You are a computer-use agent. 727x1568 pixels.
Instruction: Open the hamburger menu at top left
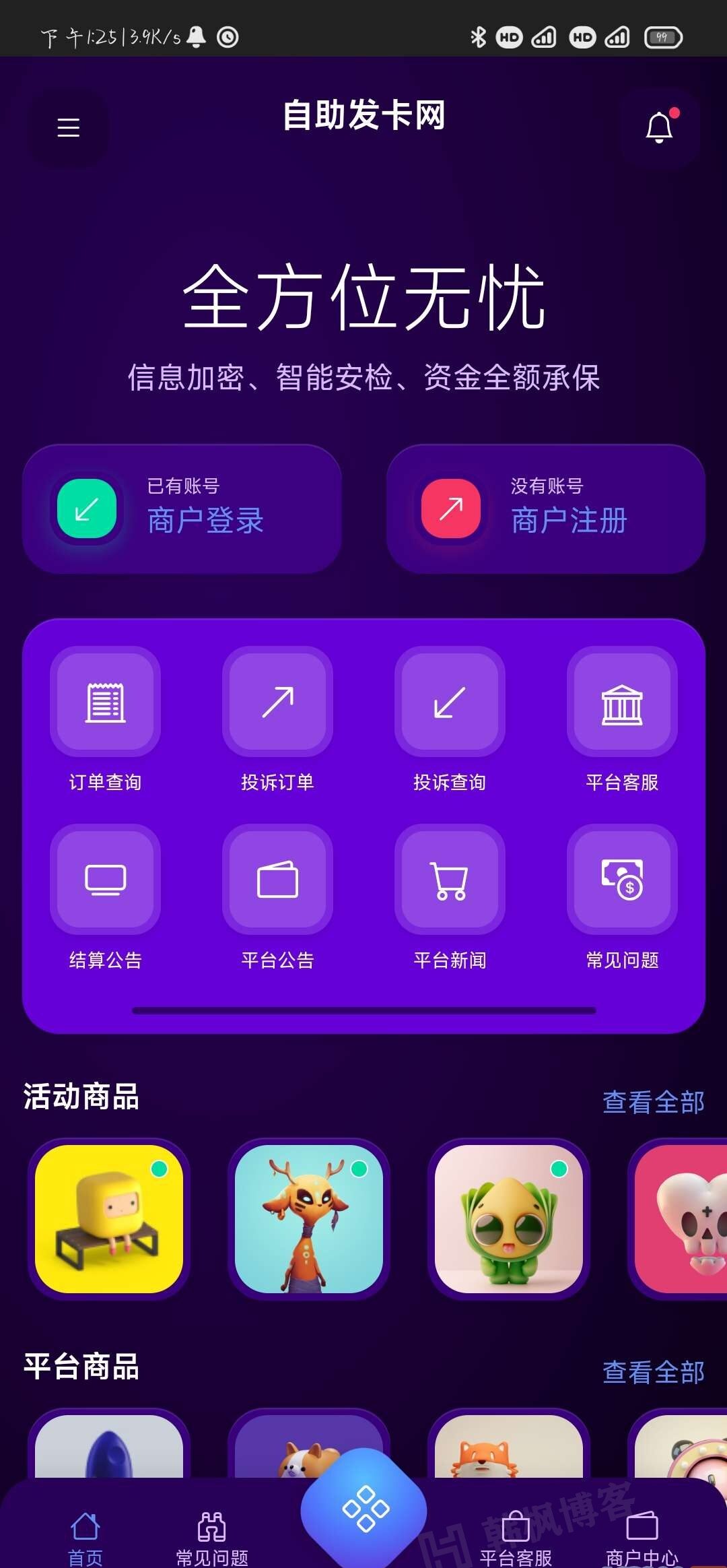[x=67, y=128]
